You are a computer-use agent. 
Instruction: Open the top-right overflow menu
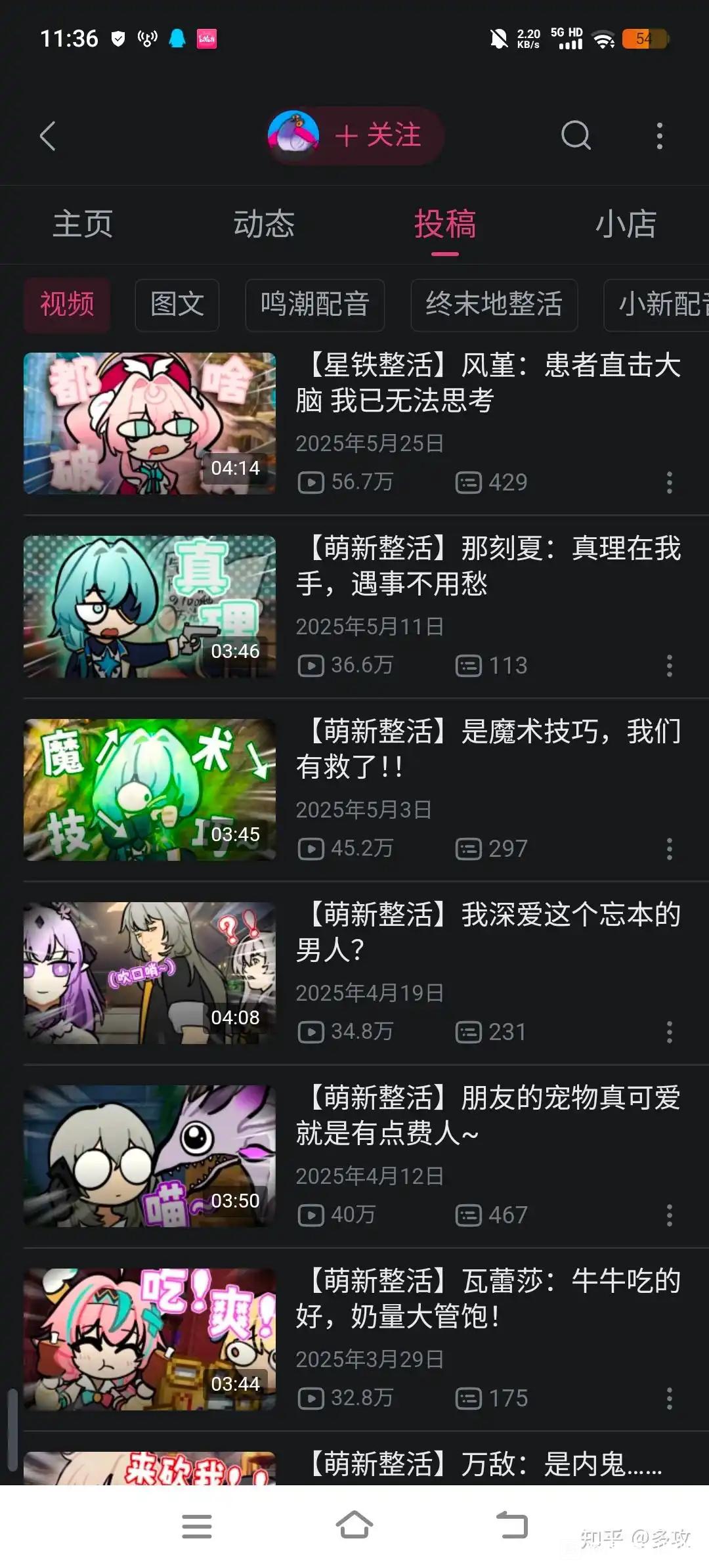[660, 136]
